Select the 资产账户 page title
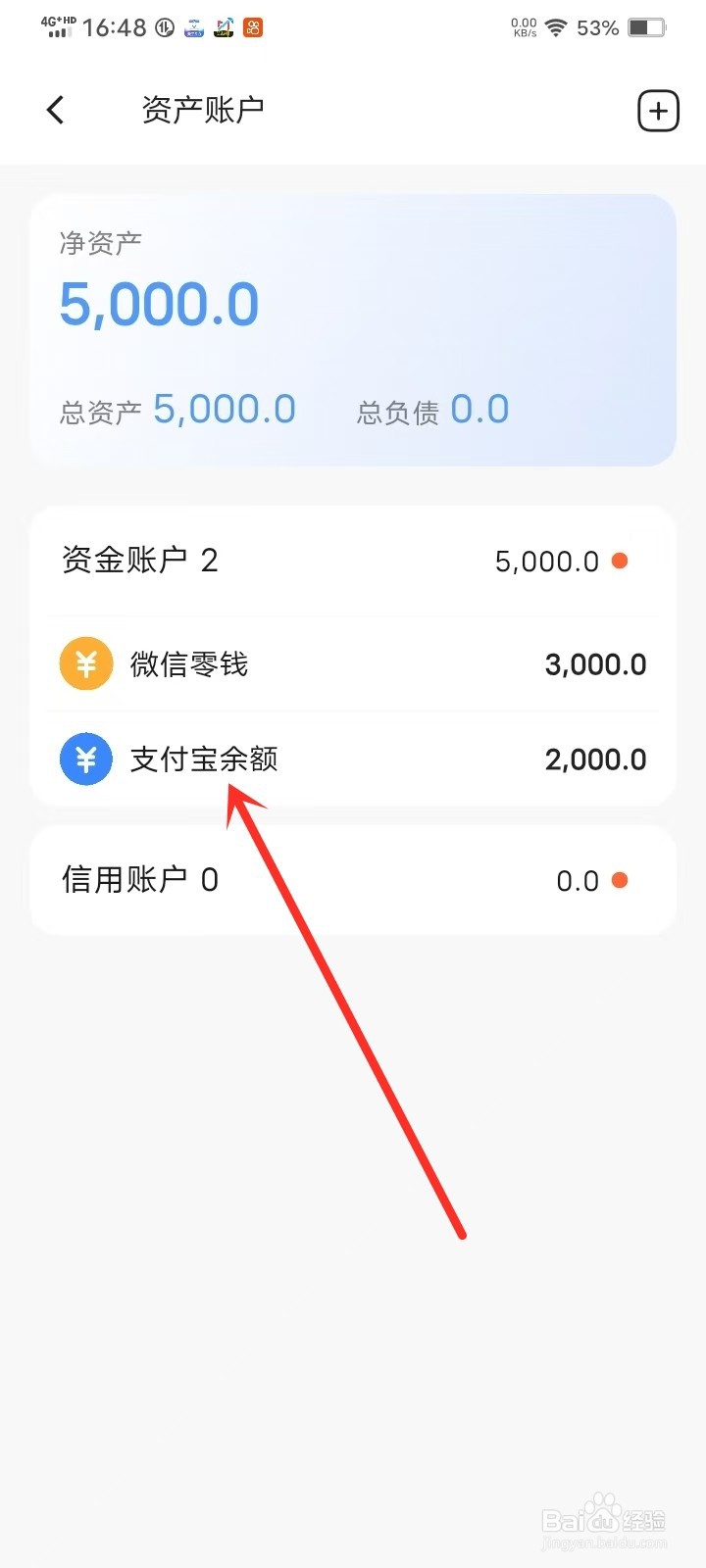Screen dimensions: 706x1568 (x=203, y=110)
